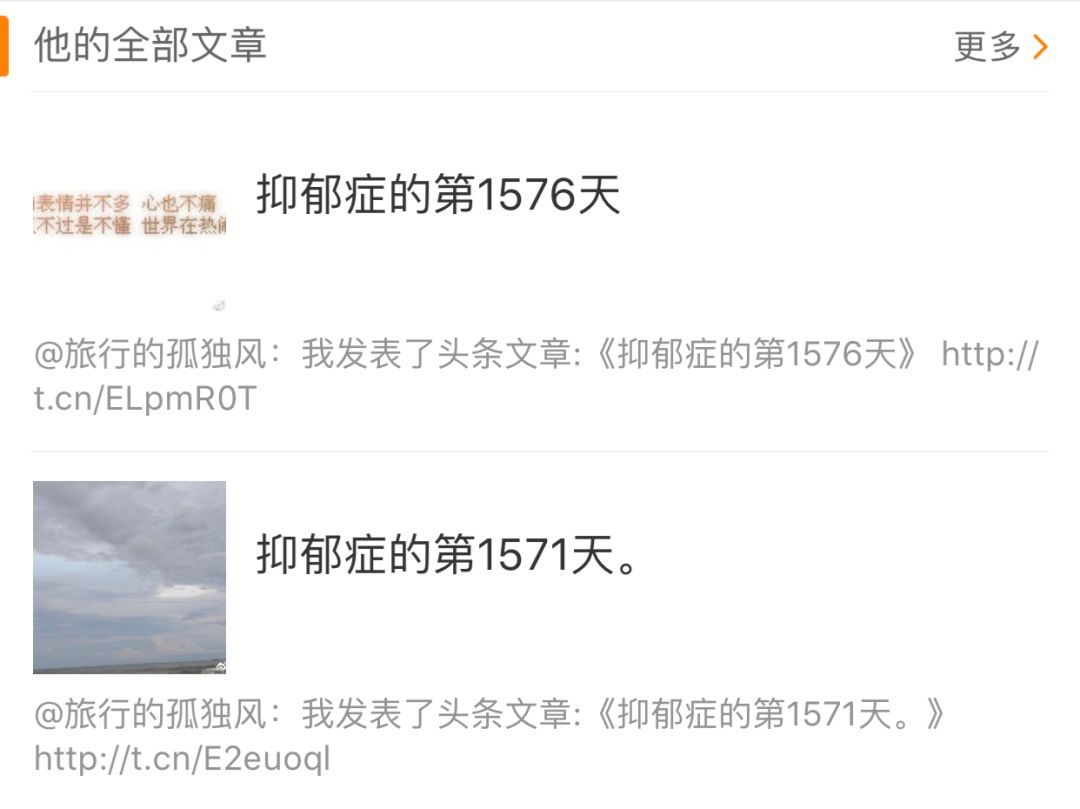Viewport: 1080px width, 809px height.
Task: Tap the cloudy sky thumbnail of 第1571天 article
Action: (129, 577)
